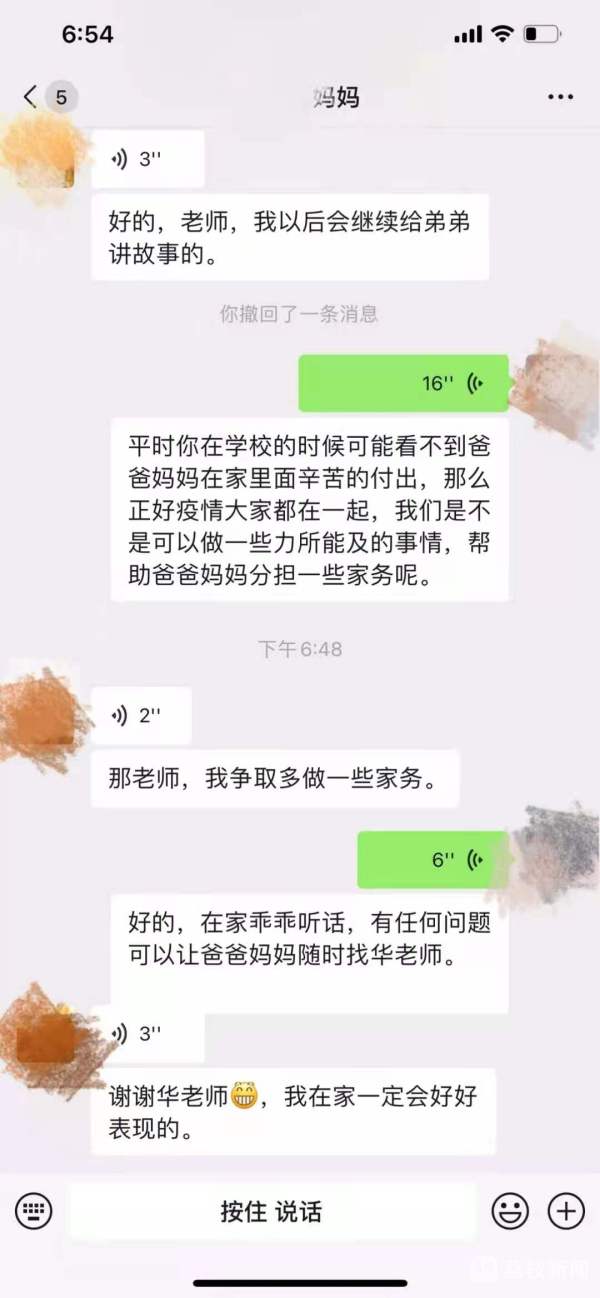Viewport: 600px width, 1298px height.
Task: Switch to the keyboard input mode
Action: 33,1211
